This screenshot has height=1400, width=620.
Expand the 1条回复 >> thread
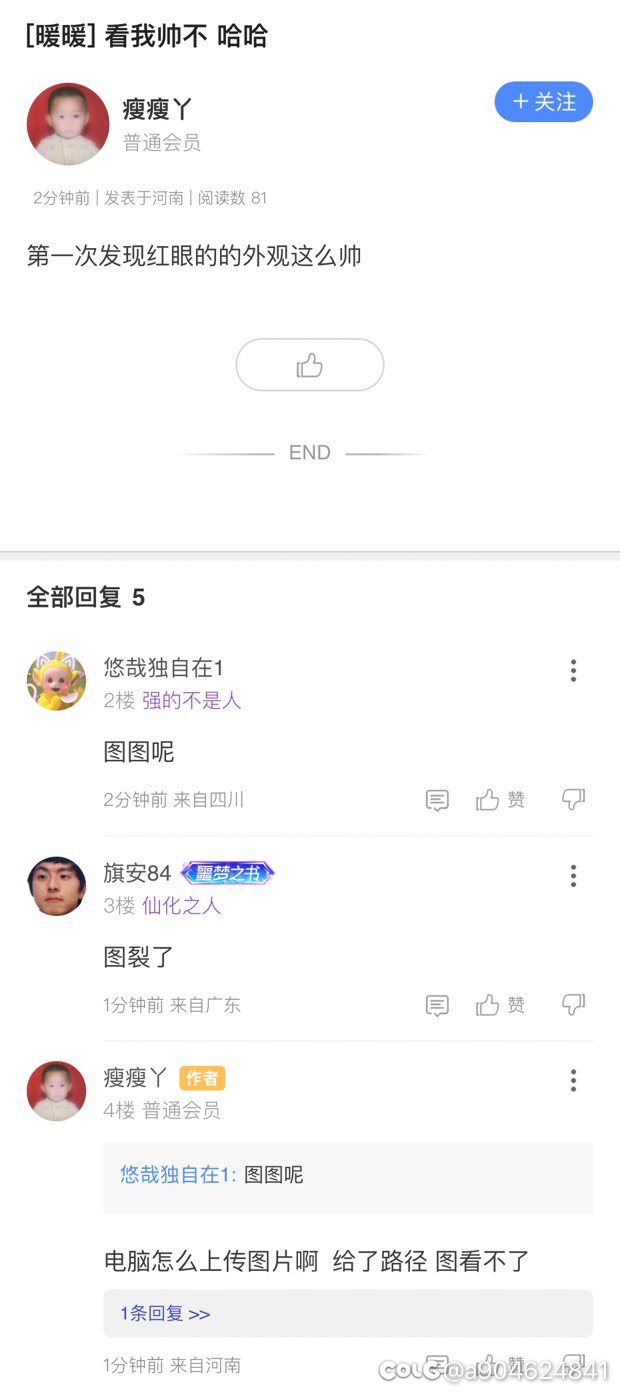pyautogui.click(x=165, y=1314)
